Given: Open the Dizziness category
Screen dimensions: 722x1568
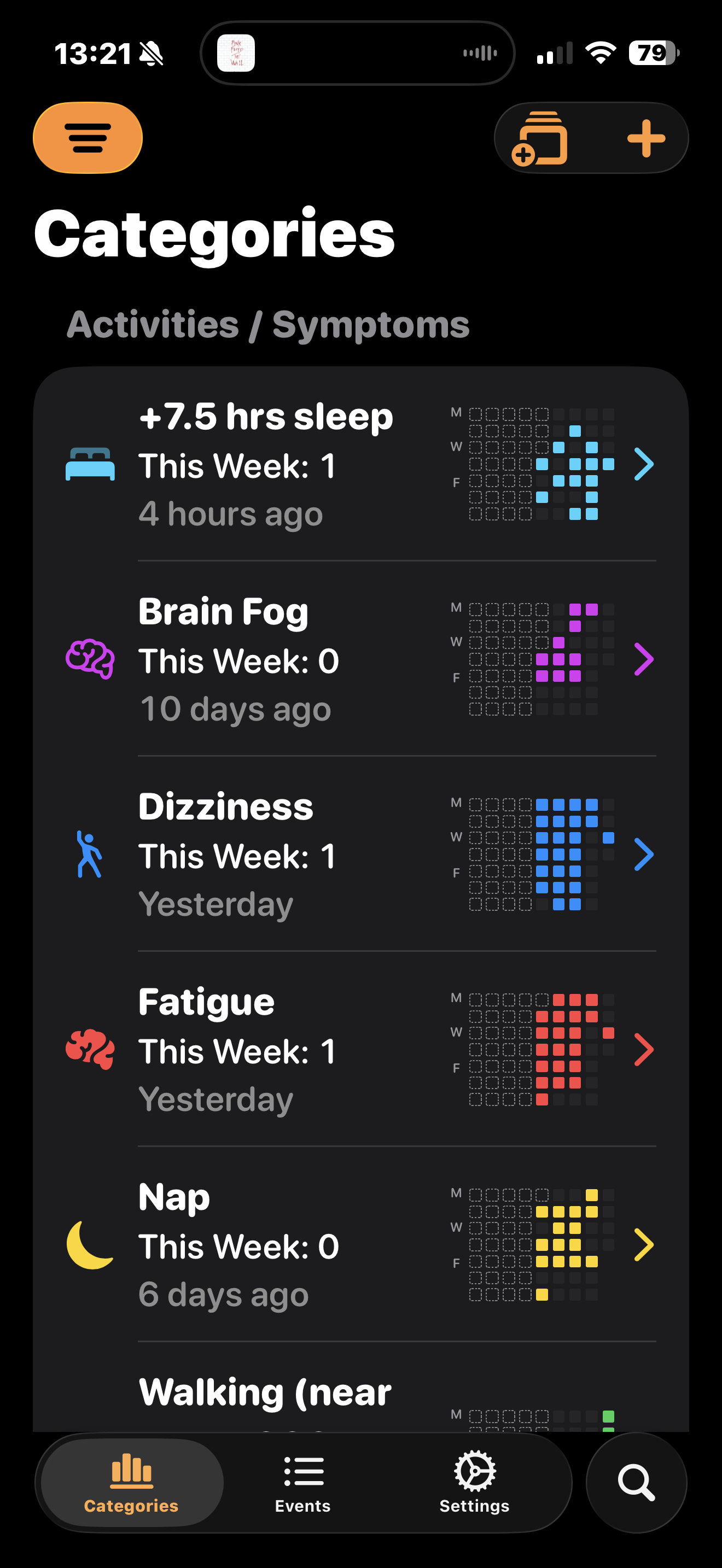Looking at the screenshot, I should [360, 855].
